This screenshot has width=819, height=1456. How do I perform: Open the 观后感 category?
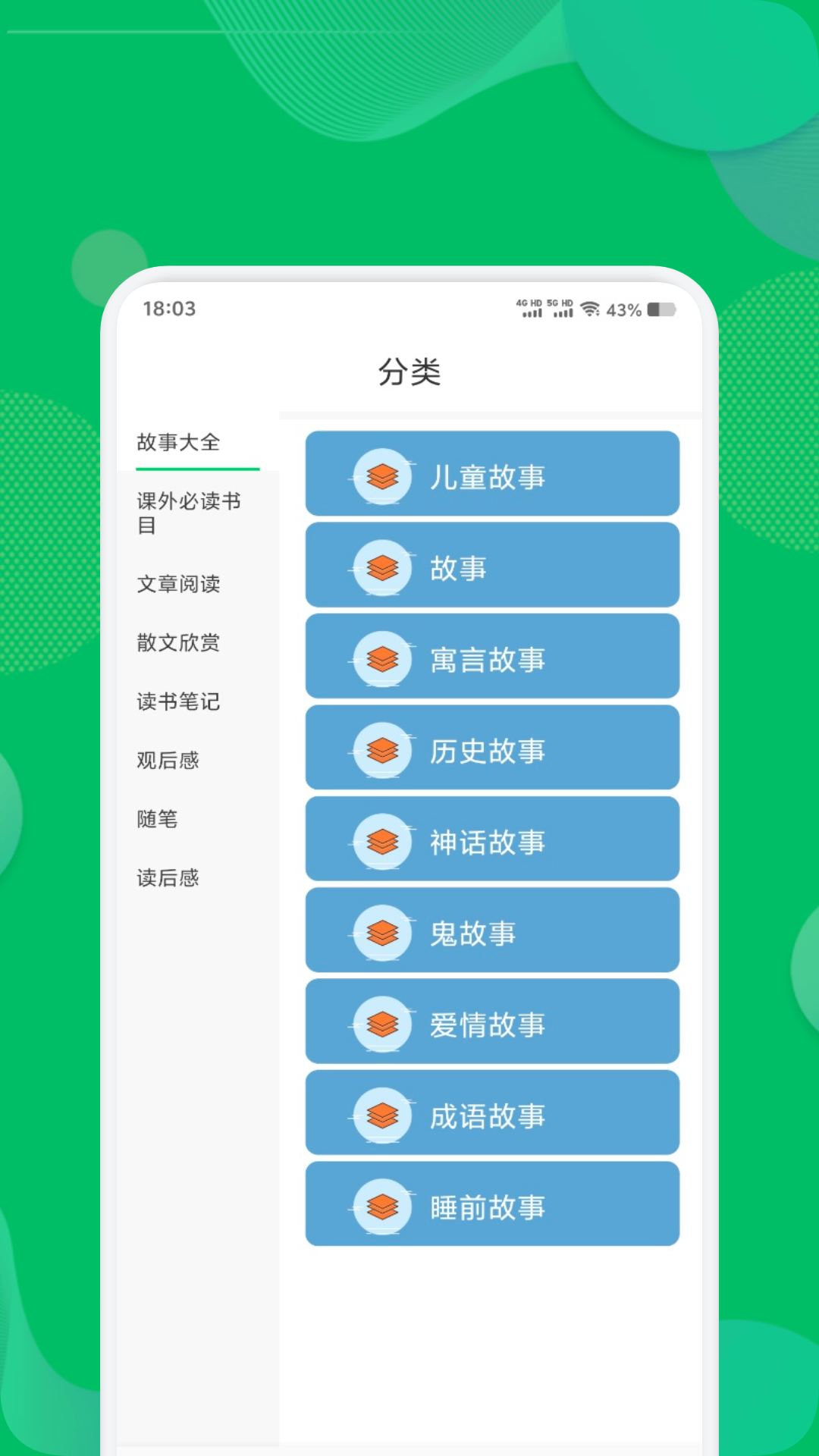(167, 761)
